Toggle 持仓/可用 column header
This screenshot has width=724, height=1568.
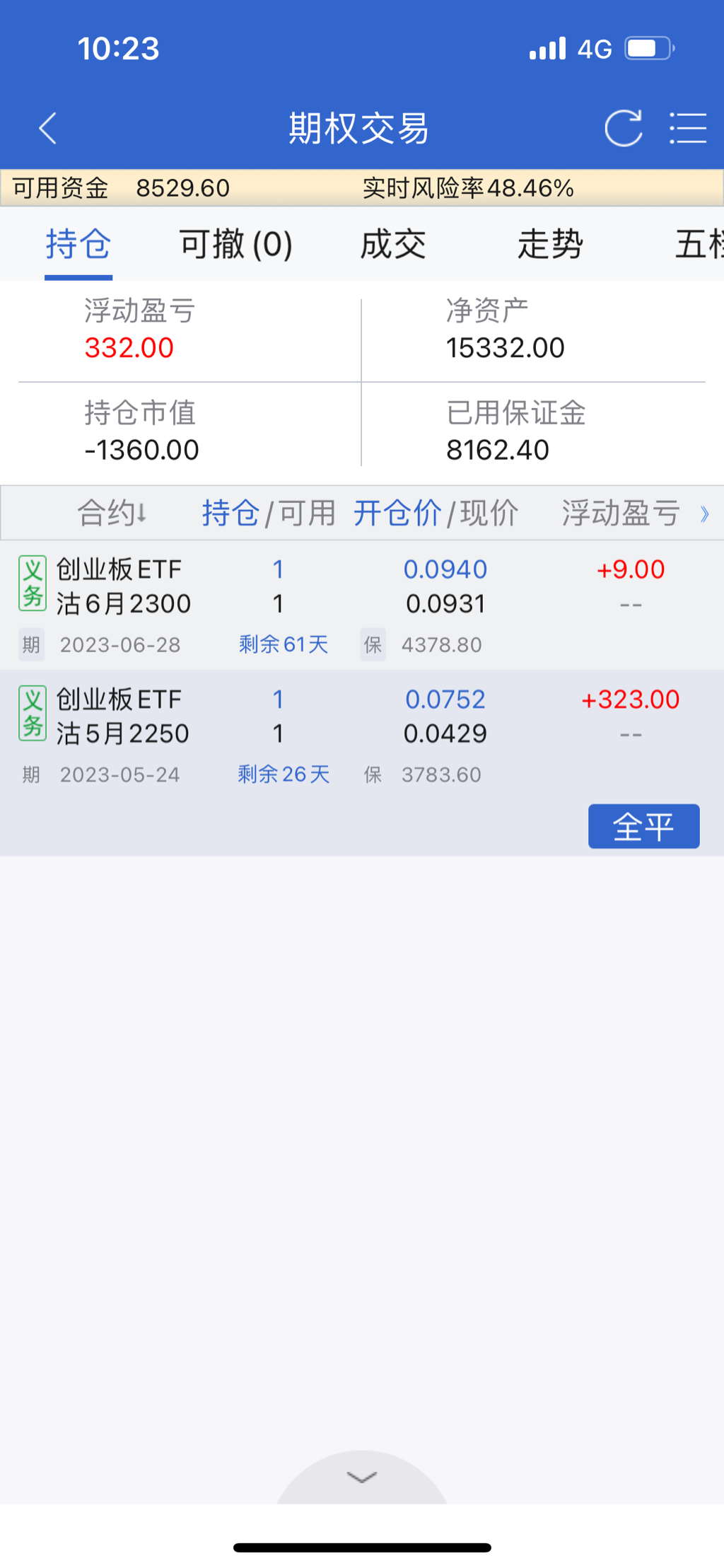pyautogui.click(x=269, y=513)
